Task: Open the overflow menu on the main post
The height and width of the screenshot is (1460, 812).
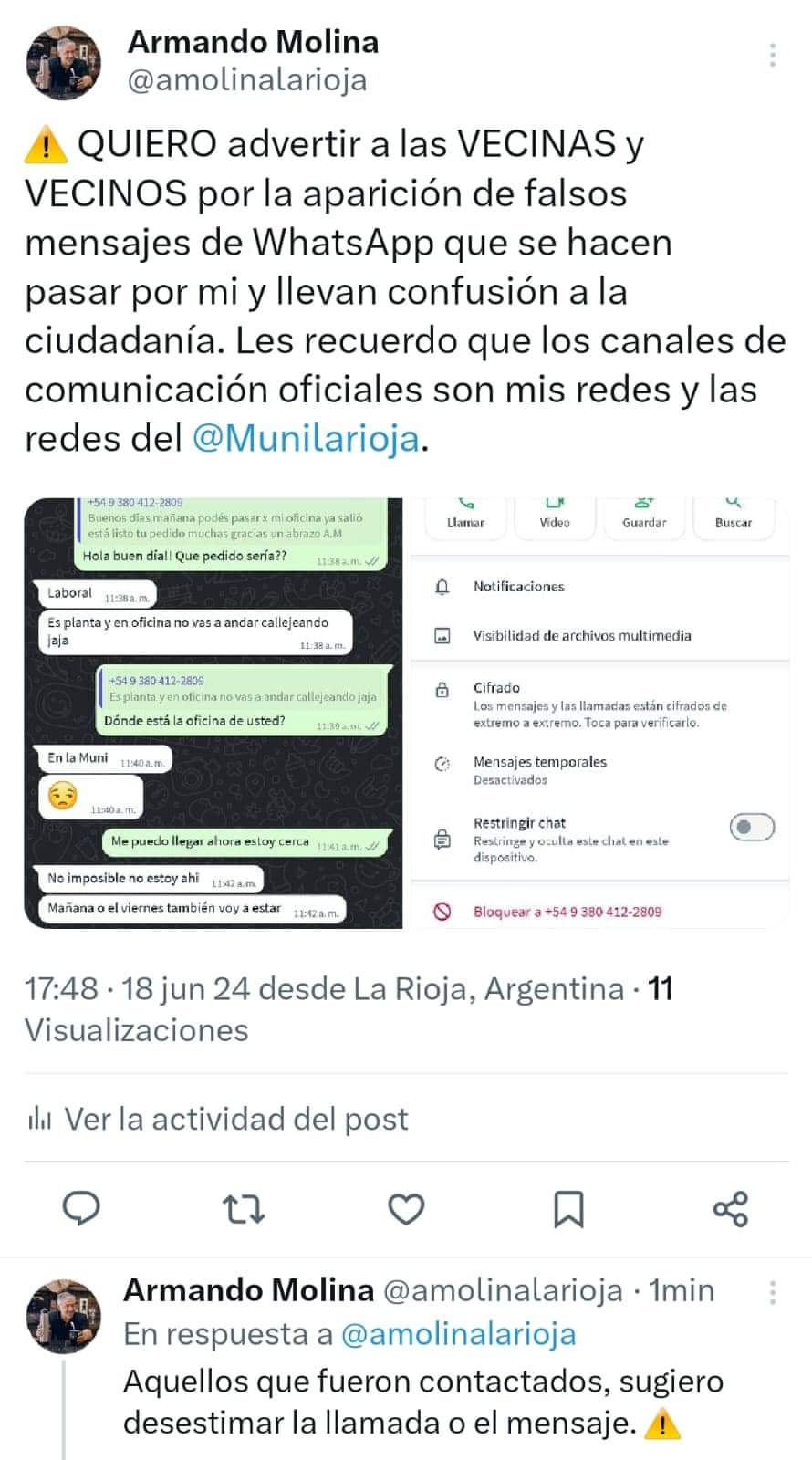Action: click(x=772, y=56)
